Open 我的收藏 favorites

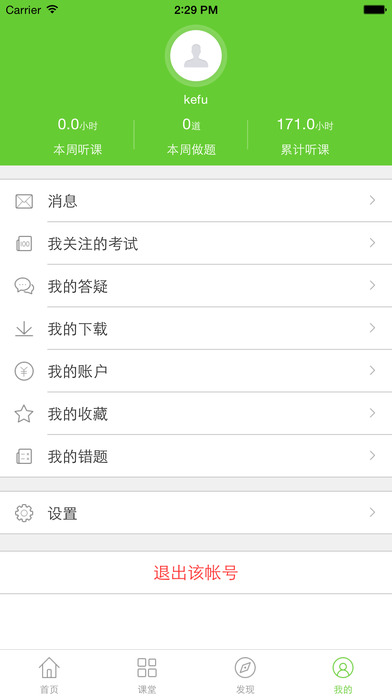(196, 414)
